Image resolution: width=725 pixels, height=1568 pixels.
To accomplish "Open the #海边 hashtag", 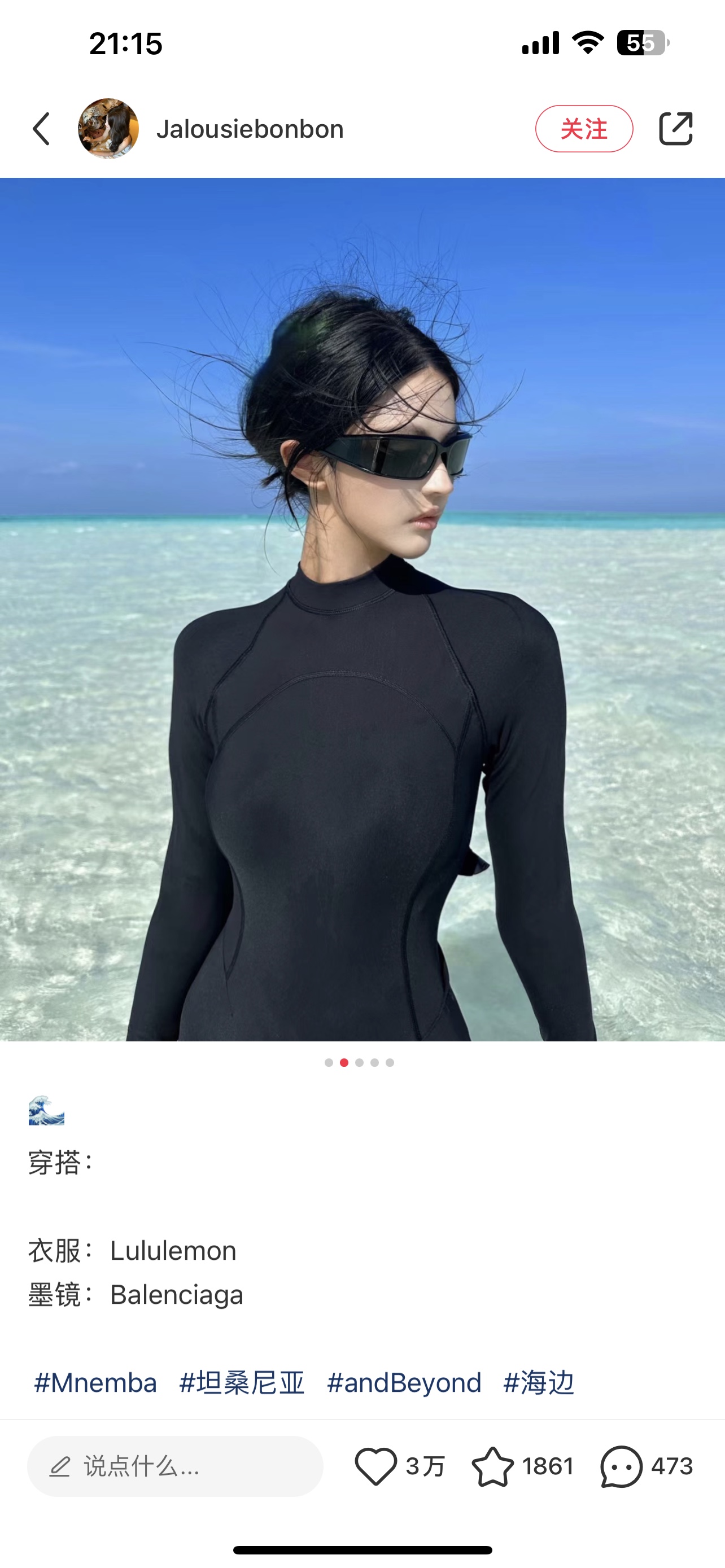I will 539,1383.
